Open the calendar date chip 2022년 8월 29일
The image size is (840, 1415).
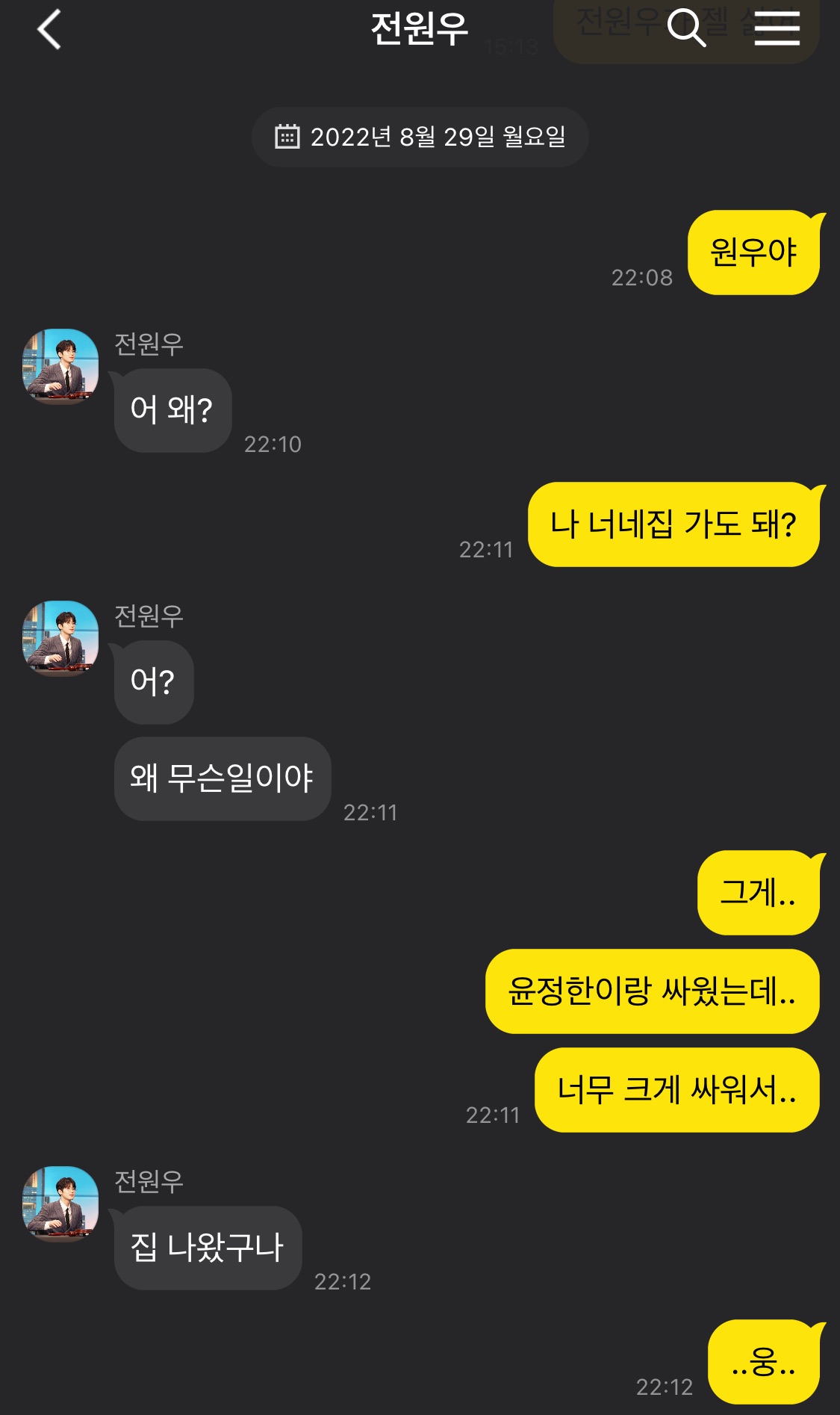420,137
